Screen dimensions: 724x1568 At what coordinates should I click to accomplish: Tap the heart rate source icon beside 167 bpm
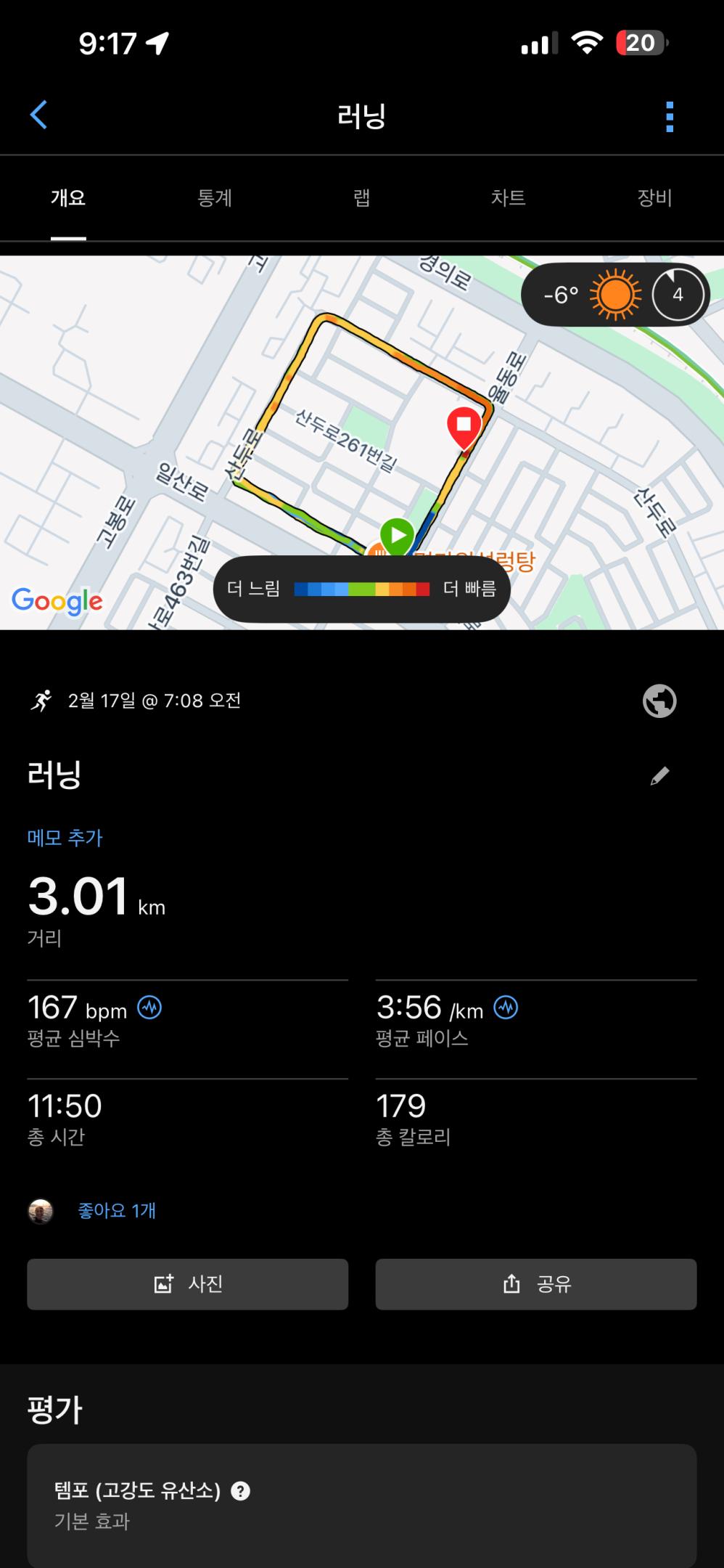click(150, 1008)
